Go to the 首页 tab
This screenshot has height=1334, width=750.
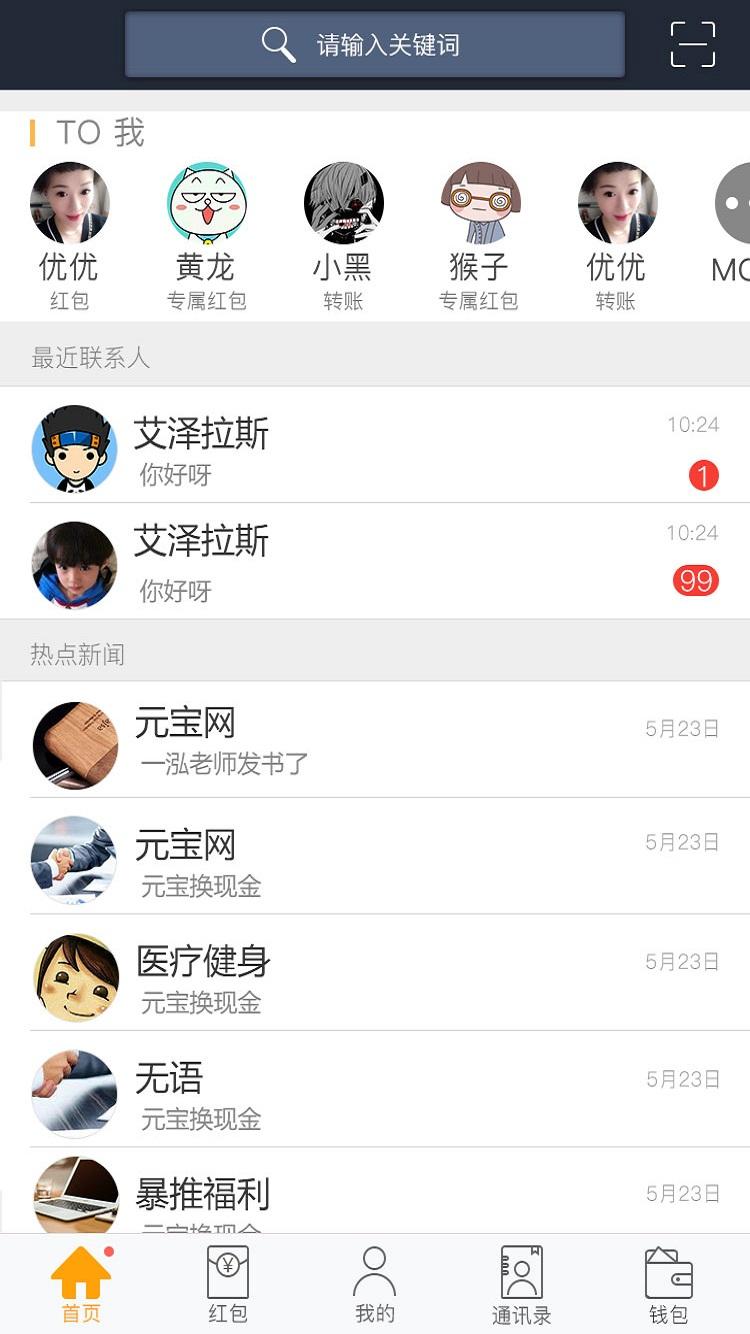click(81, 1285)
